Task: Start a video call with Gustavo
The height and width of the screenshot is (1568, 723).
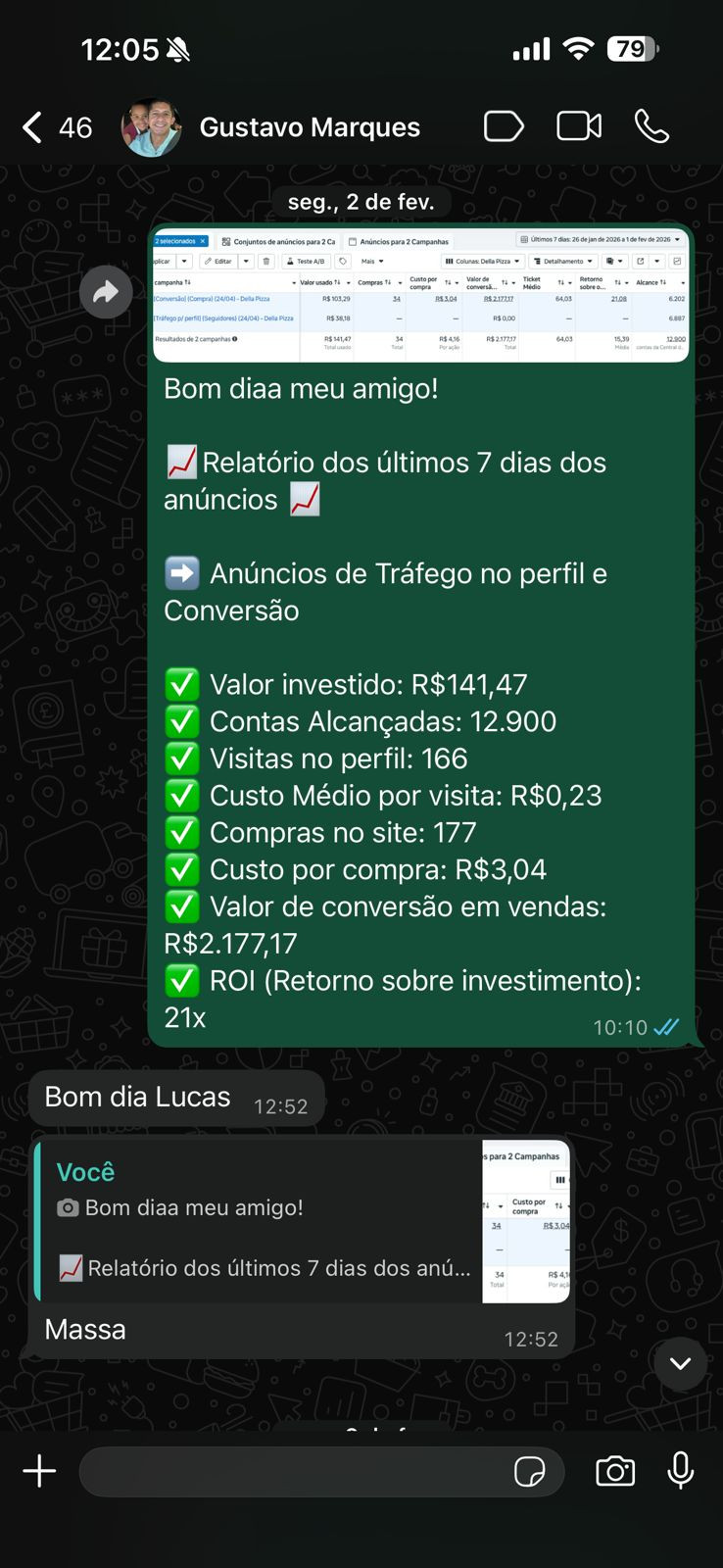Action: click(579, 126)
